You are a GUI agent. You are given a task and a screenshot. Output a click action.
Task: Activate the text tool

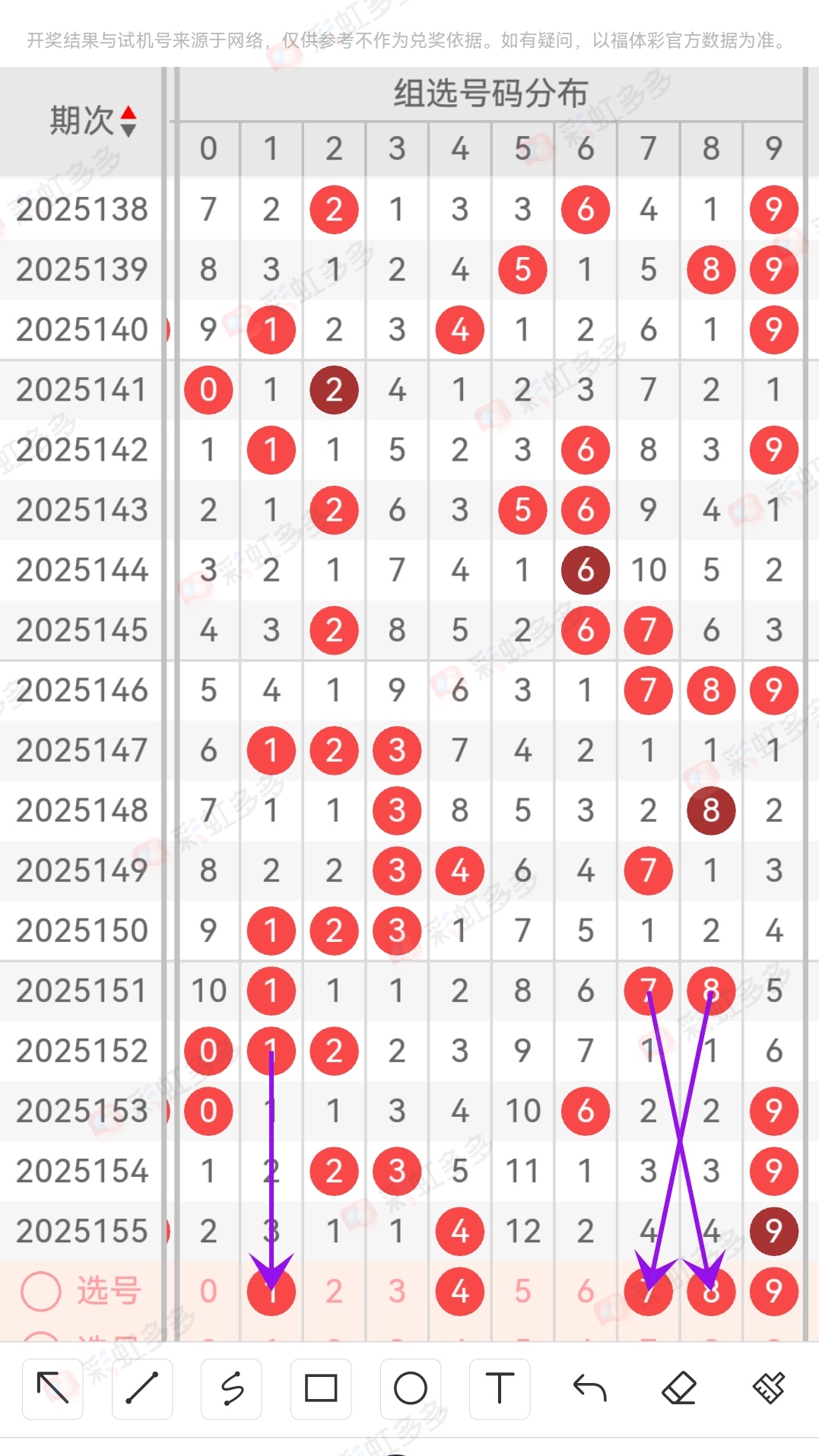click(500, 1388)
